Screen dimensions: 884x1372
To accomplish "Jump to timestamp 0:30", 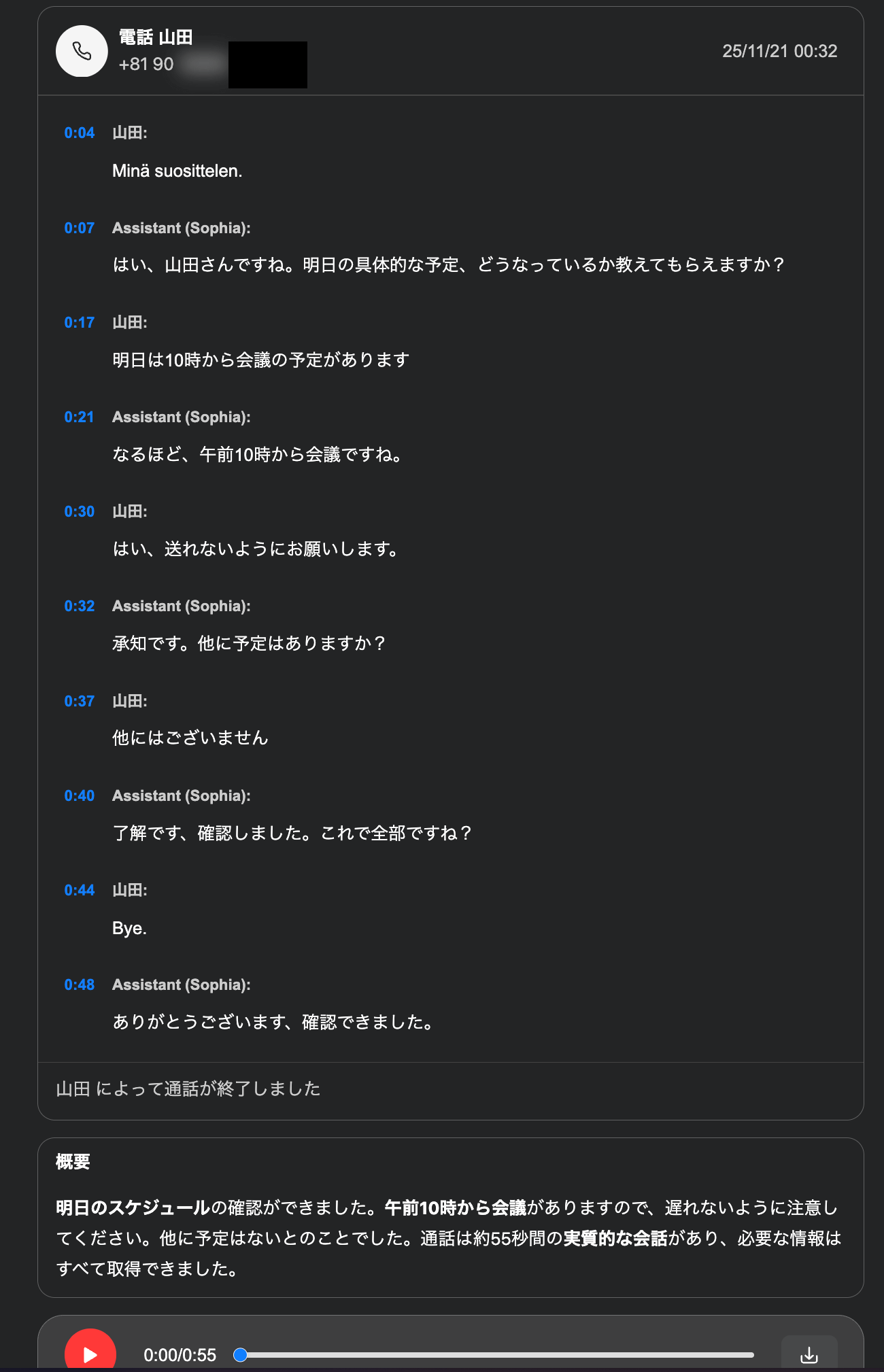I will pyautogui.click(x=80, y=512).
